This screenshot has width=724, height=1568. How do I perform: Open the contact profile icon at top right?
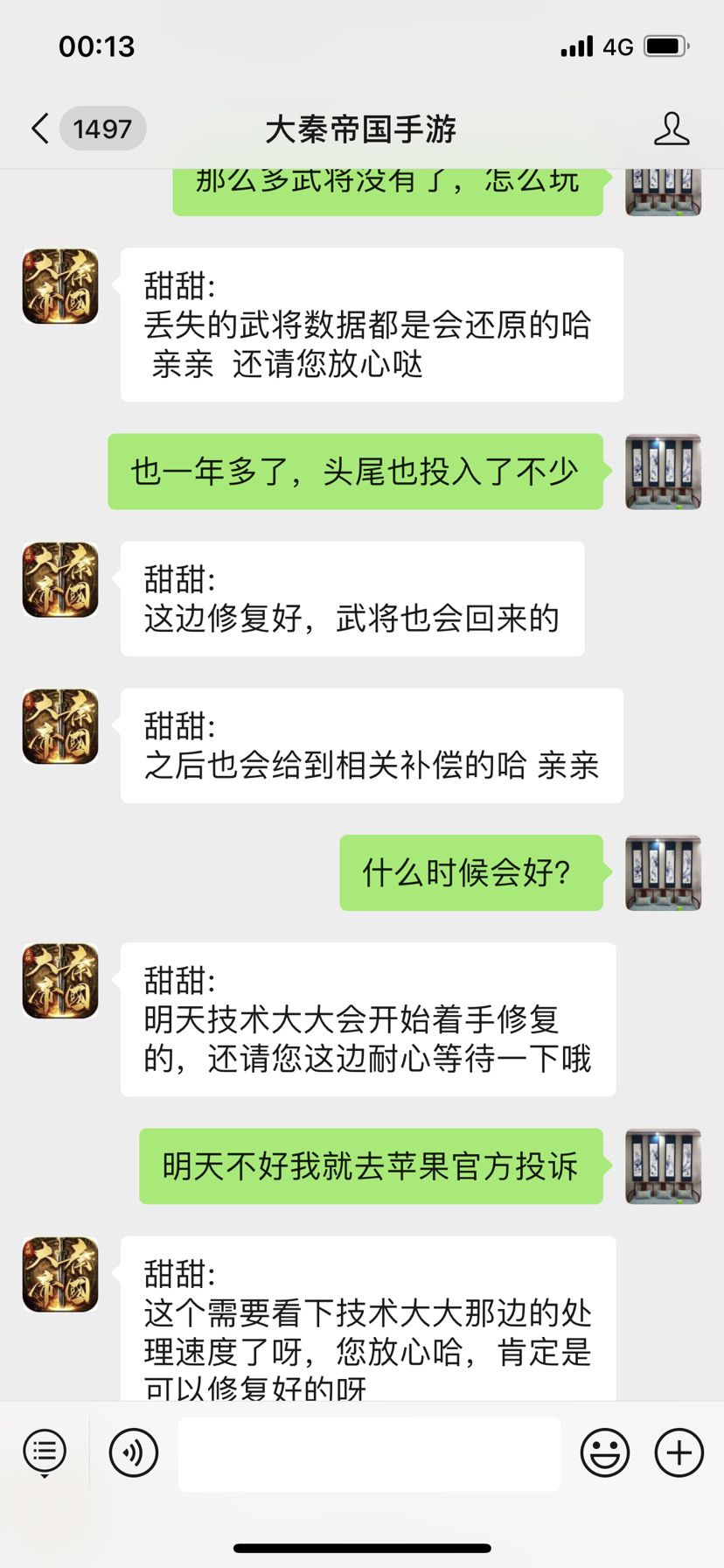click(x=672, y=129)
